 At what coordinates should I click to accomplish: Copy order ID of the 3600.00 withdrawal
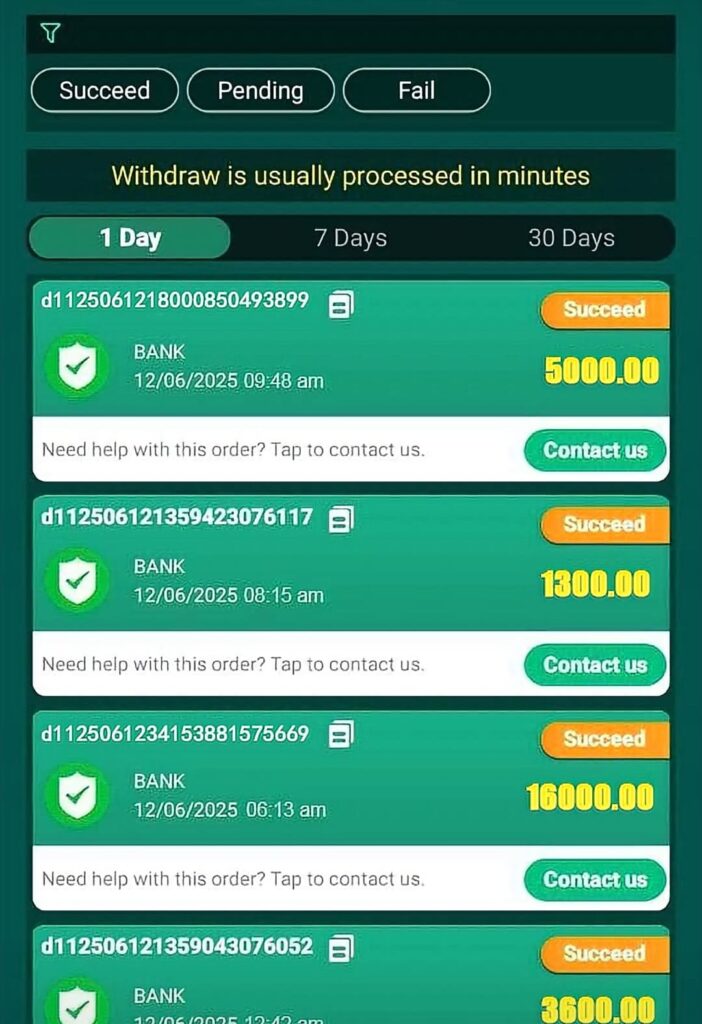click(x=341, y=947)
